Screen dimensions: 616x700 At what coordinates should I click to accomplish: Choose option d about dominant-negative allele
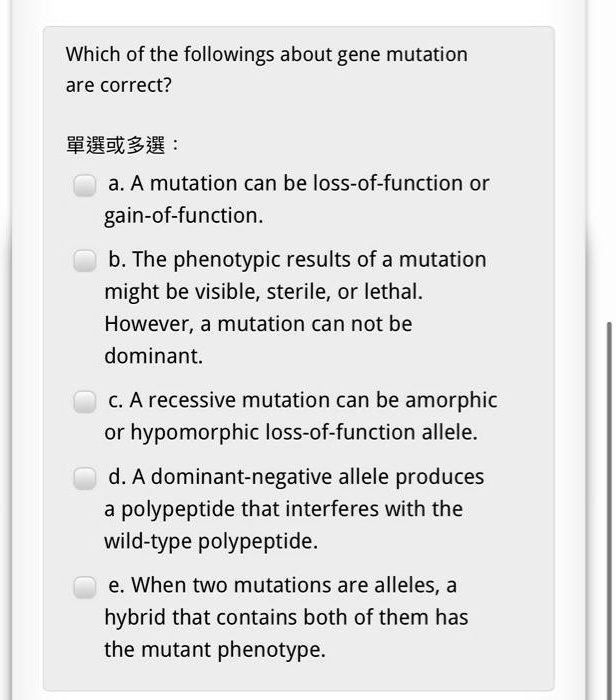click(x=84, y=478)
